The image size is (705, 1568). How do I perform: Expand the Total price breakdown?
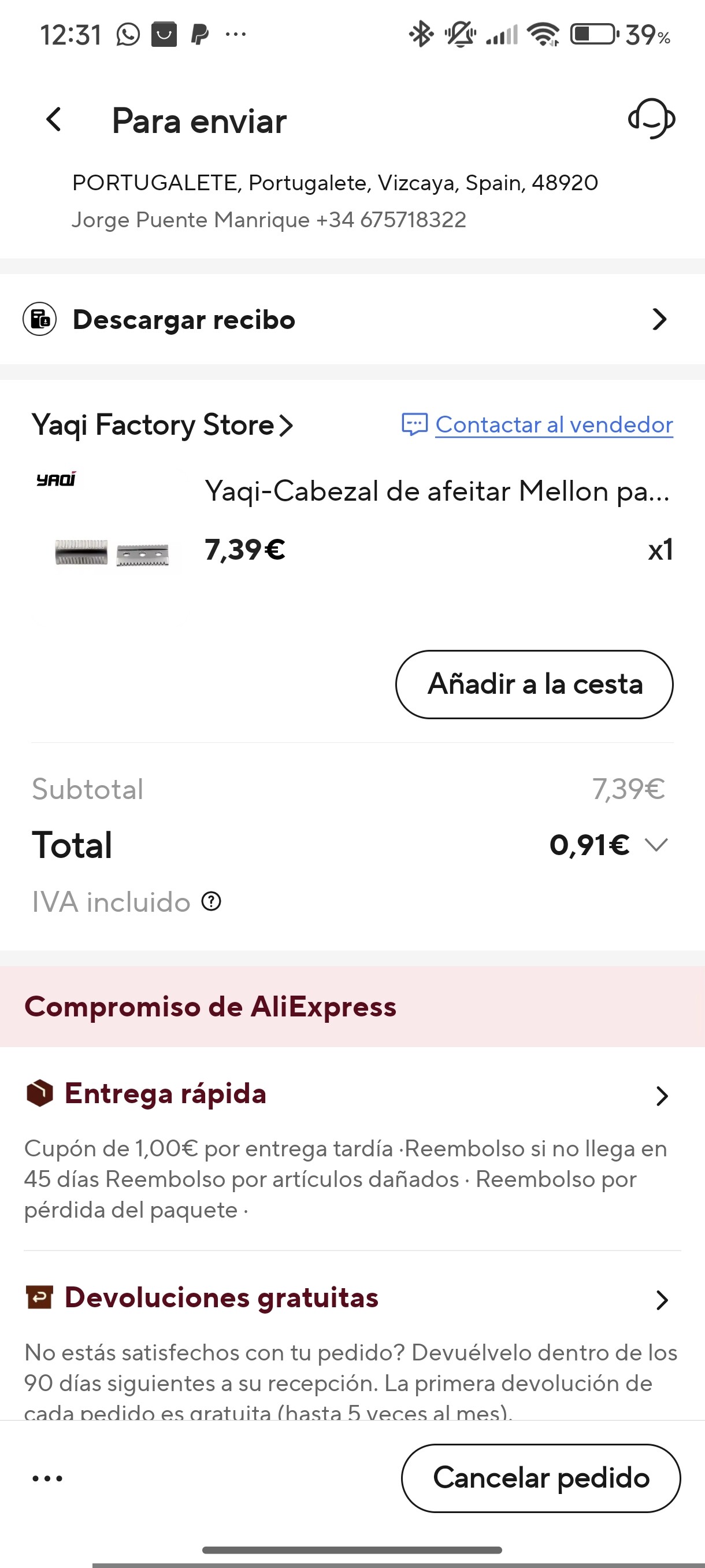point(656,845)
